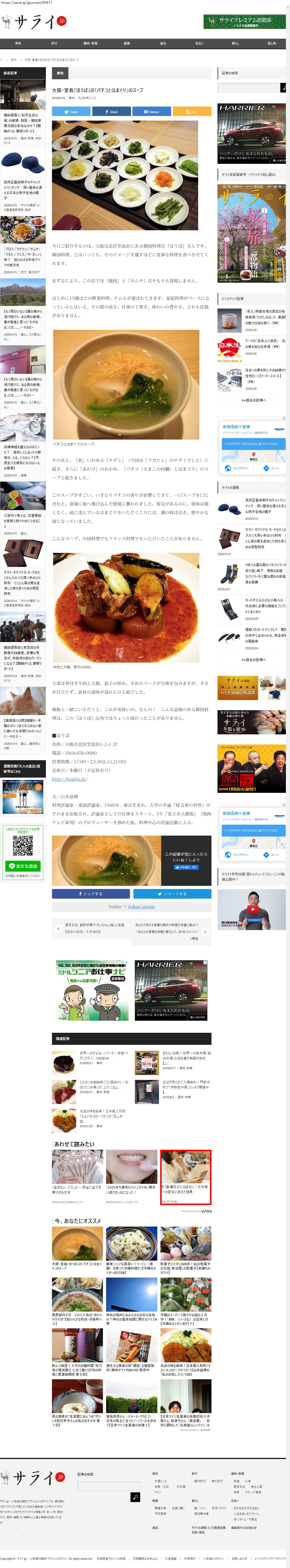Open the Serai Premium Club banner
The height and width of the screenshot is (1568, 290).
pyautogui.click(x=244, y=22)
